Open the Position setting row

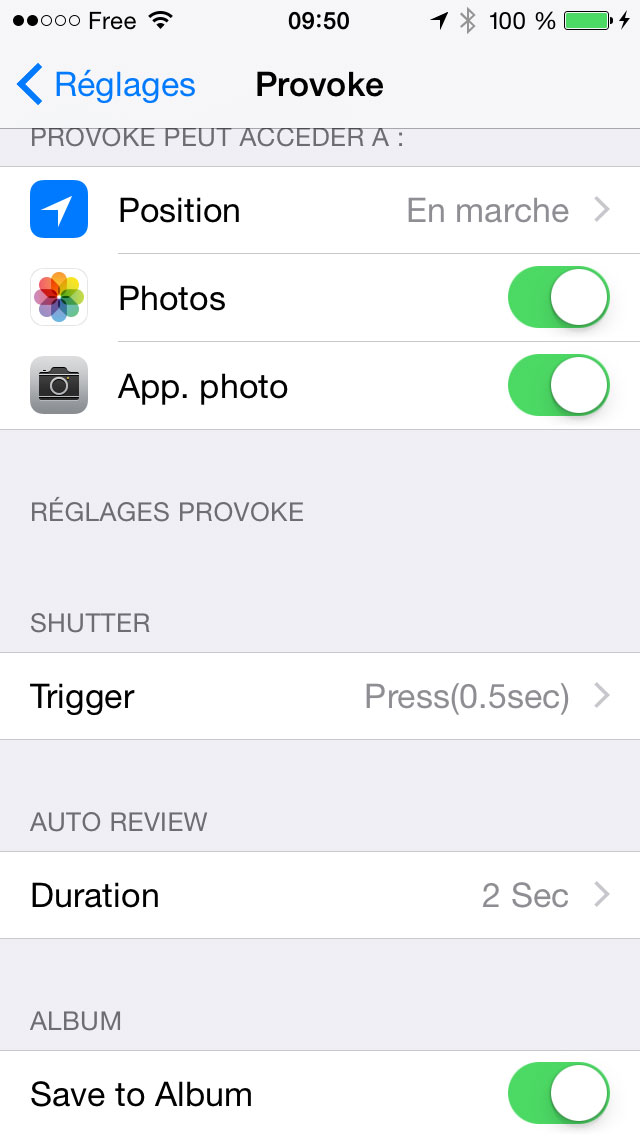(320, 210)
